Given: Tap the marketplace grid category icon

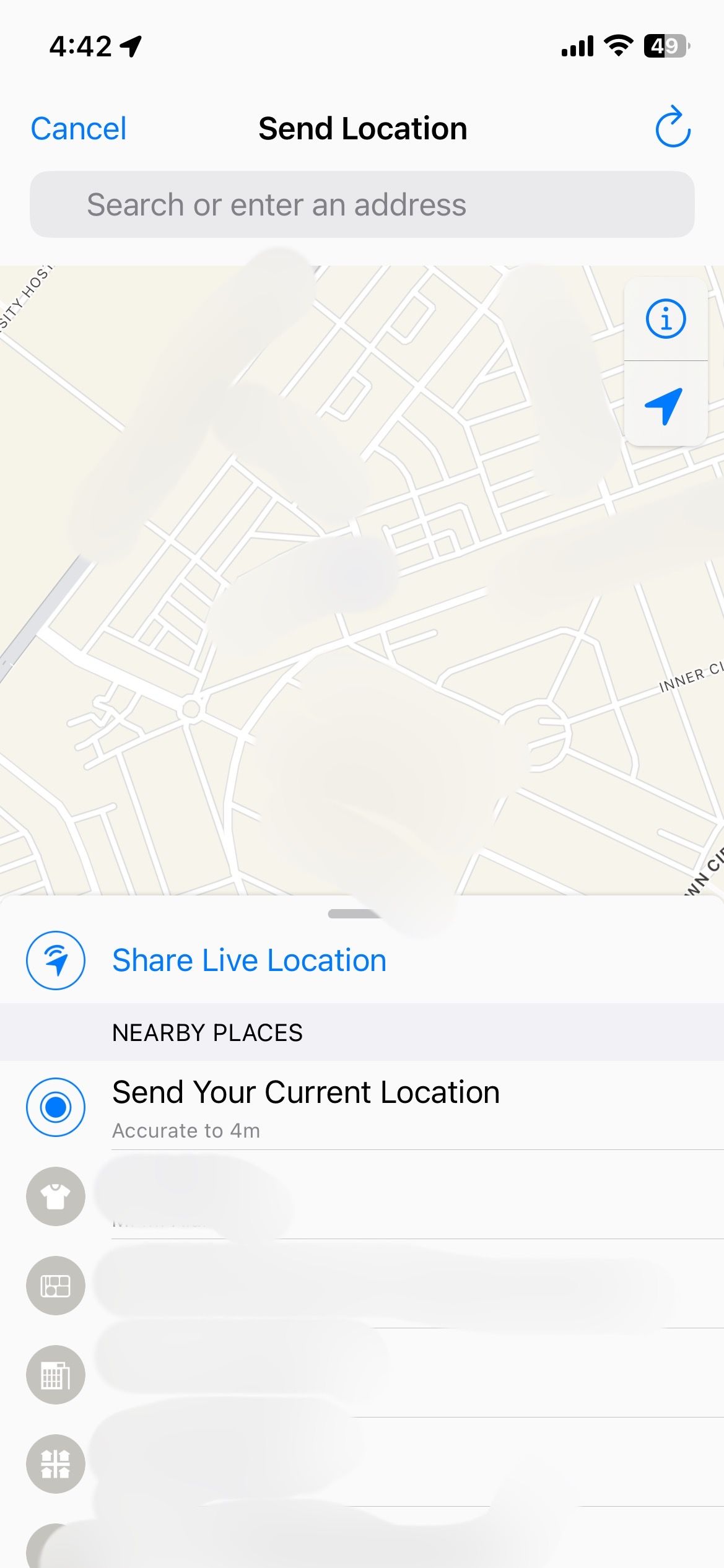Looking at the screenshot, I should pos(56,1286).
